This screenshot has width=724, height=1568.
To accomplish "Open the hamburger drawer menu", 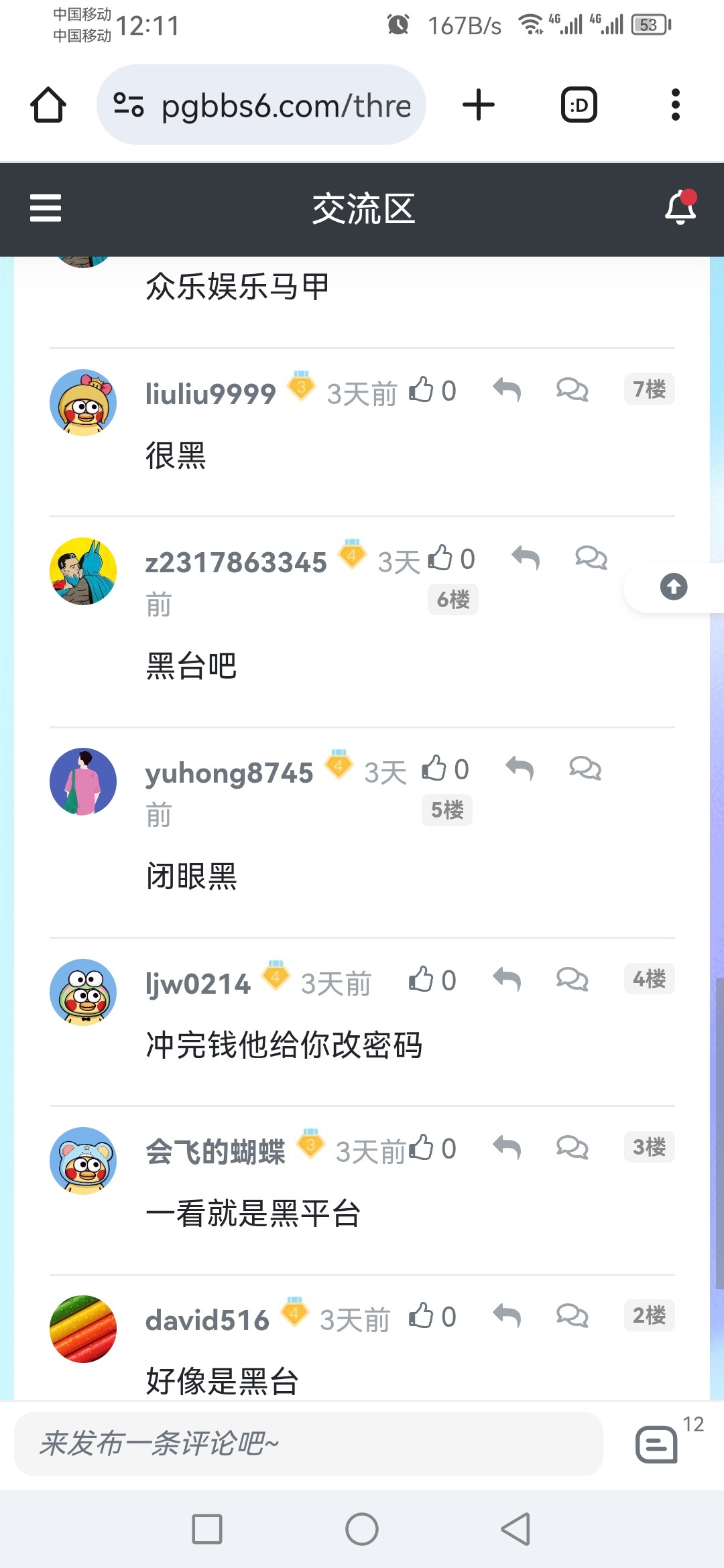I will tap(46, 208).
